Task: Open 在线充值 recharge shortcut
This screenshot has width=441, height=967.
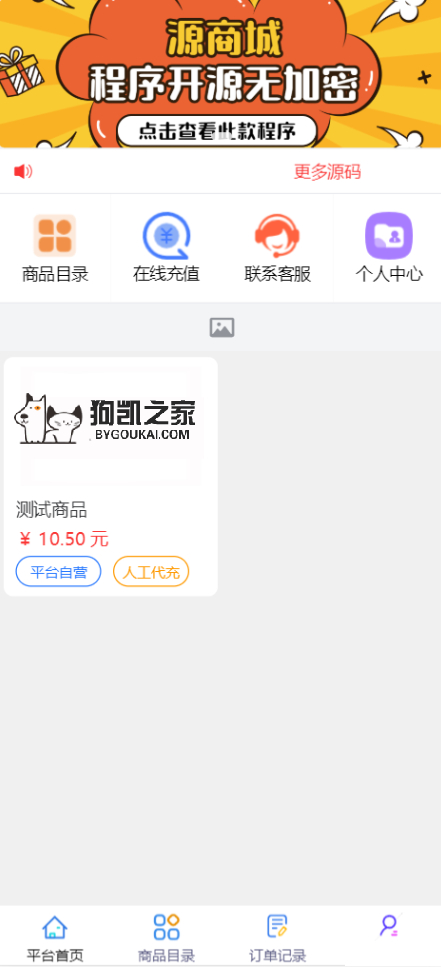Action: click(x=166, y=249)
